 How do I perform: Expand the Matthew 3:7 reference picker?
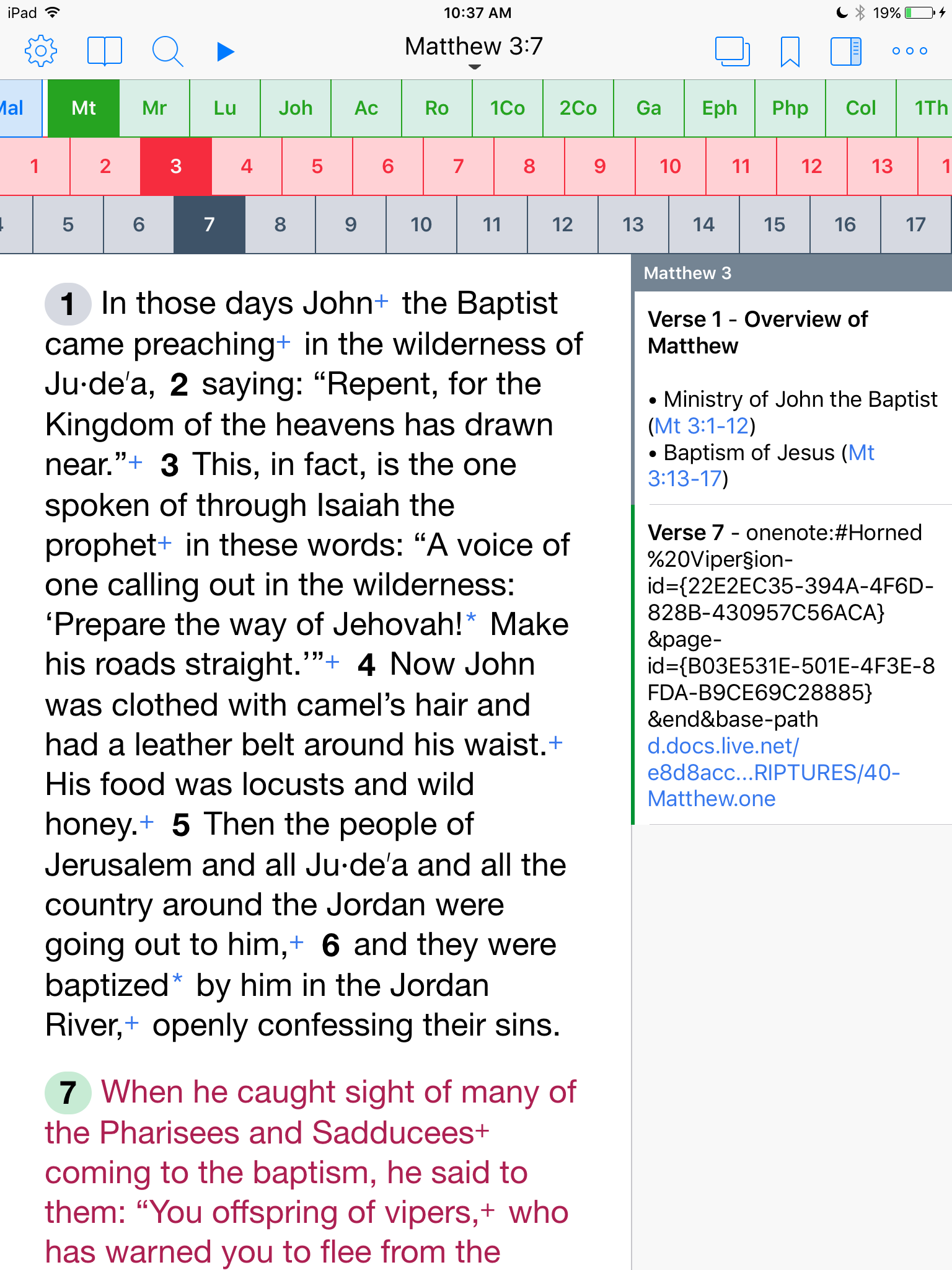474,48
